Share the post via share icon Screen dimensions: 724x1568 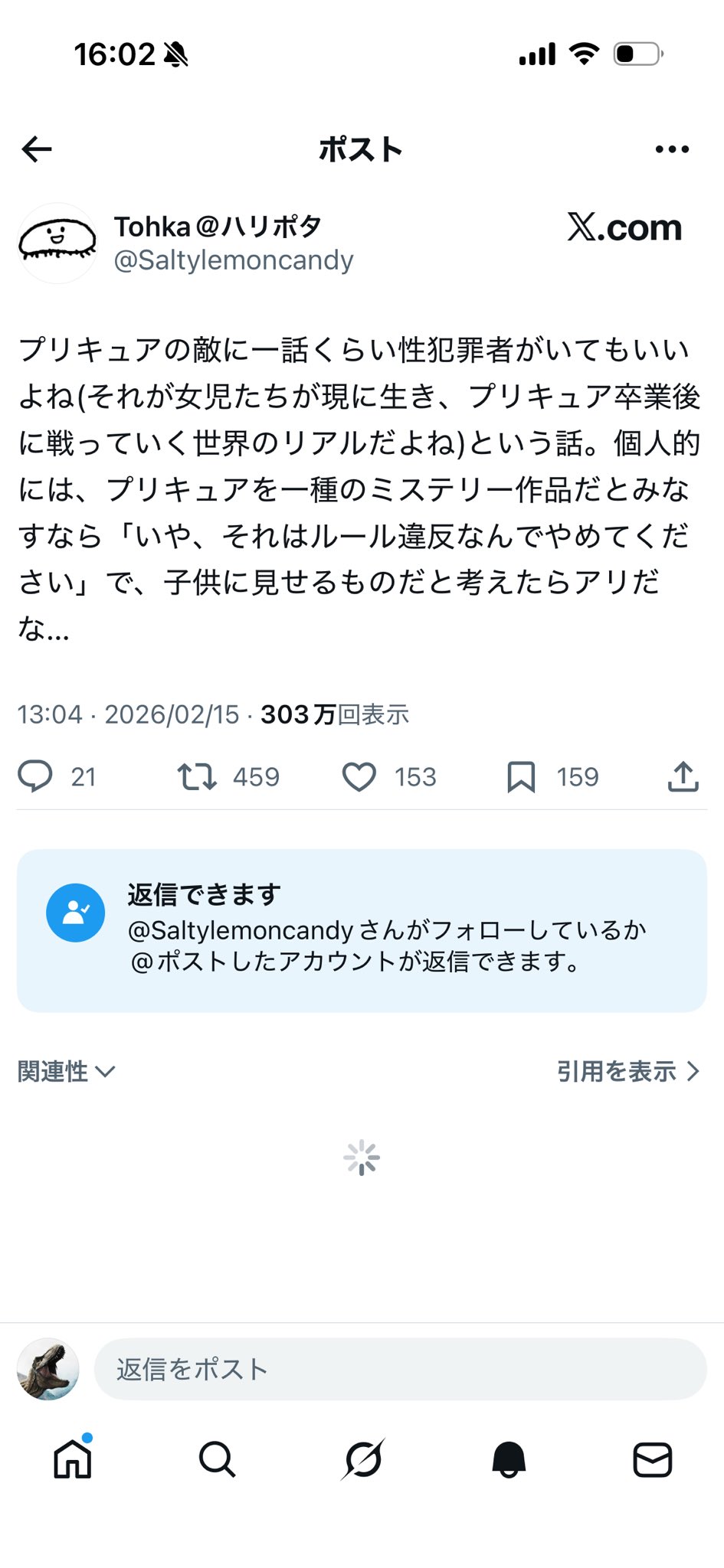(683, 776)
